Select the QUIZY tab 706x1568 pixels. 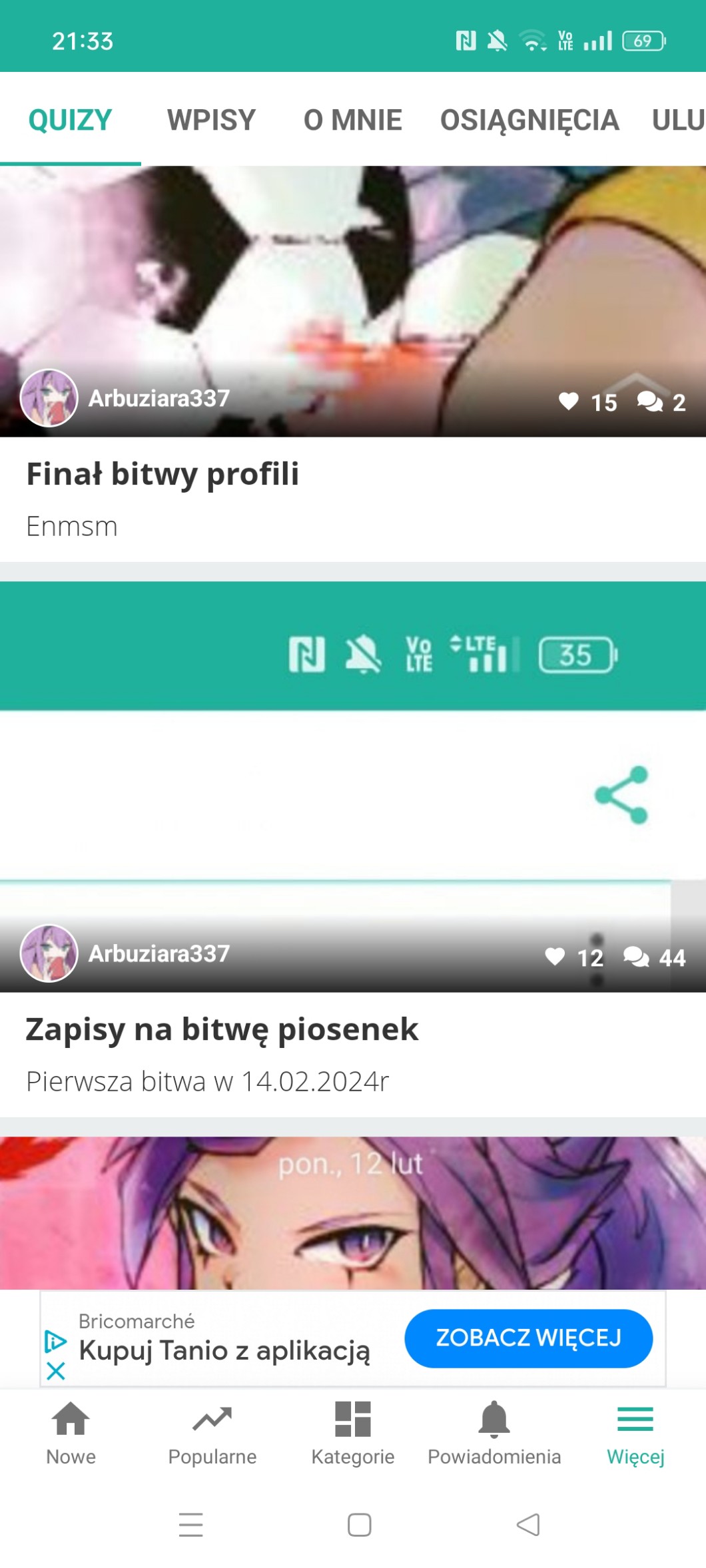pyautogui.click(x=70, y=121)
